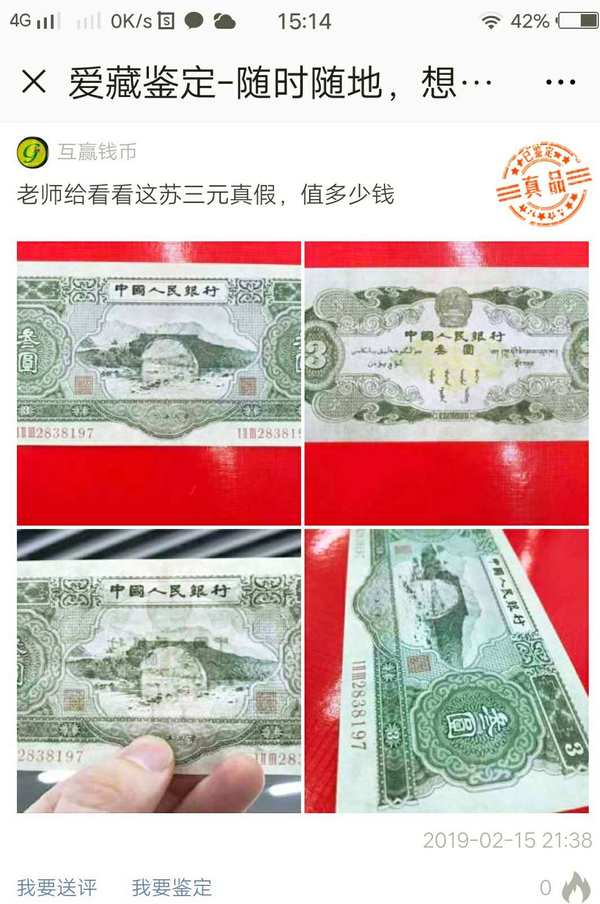
Task: Open the front-side banknote photo
Action: point(159,382)
